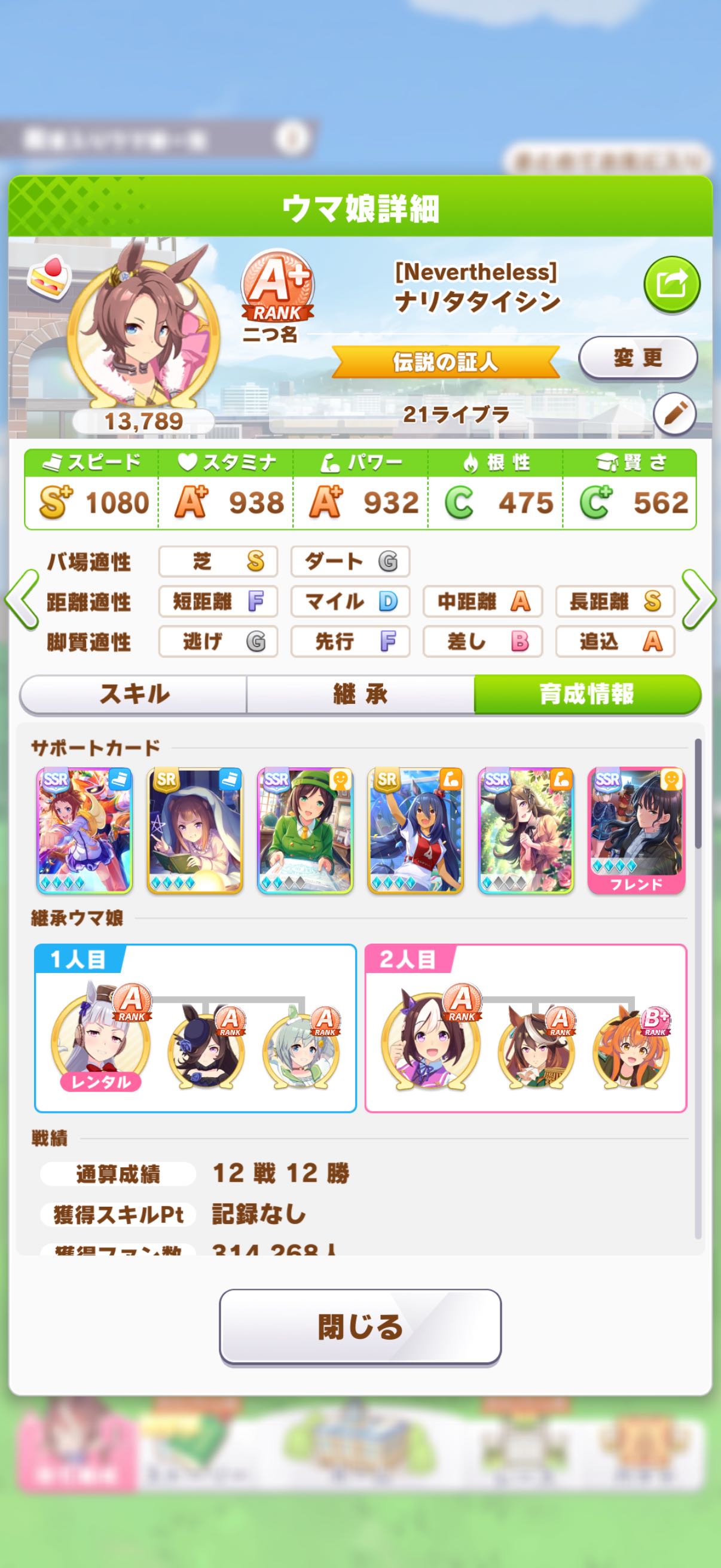Tap the 変更 button
Screen dimensions: 721x1568
(x=637, y=358)
